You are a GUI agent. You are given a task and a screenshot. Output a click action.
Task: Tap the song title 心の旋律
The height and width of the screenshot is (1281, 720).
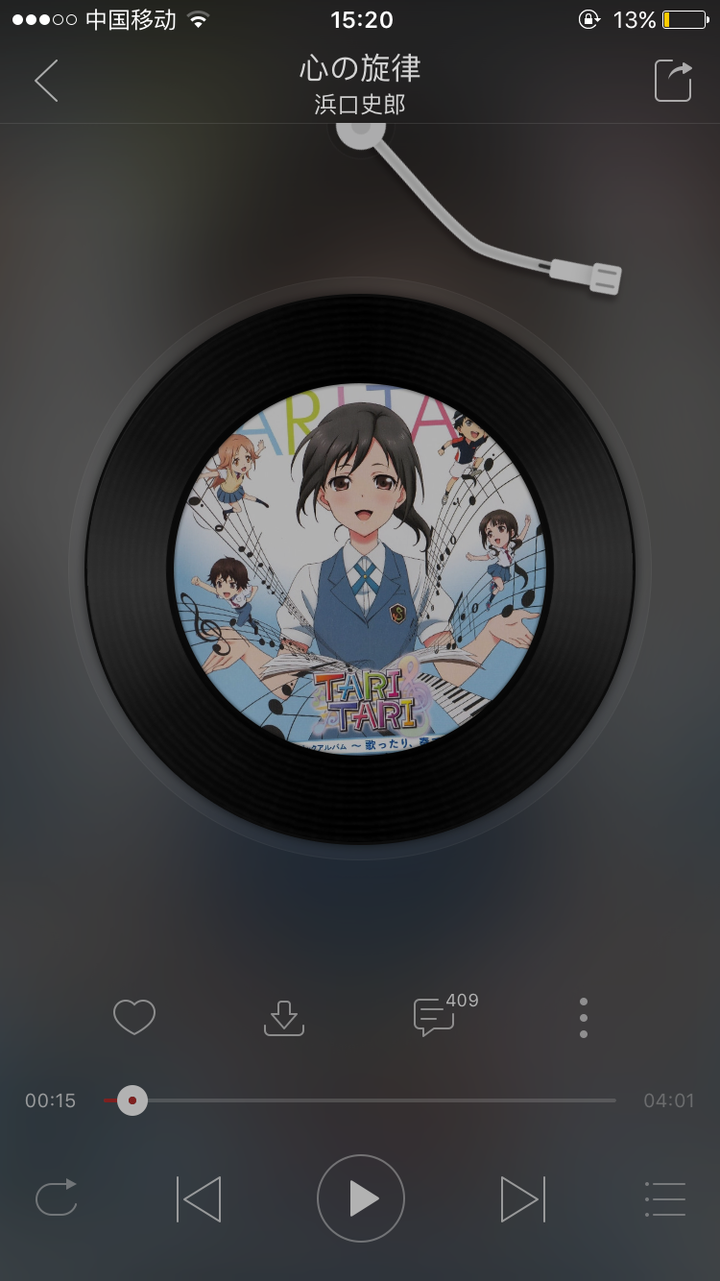pos(360,68)
